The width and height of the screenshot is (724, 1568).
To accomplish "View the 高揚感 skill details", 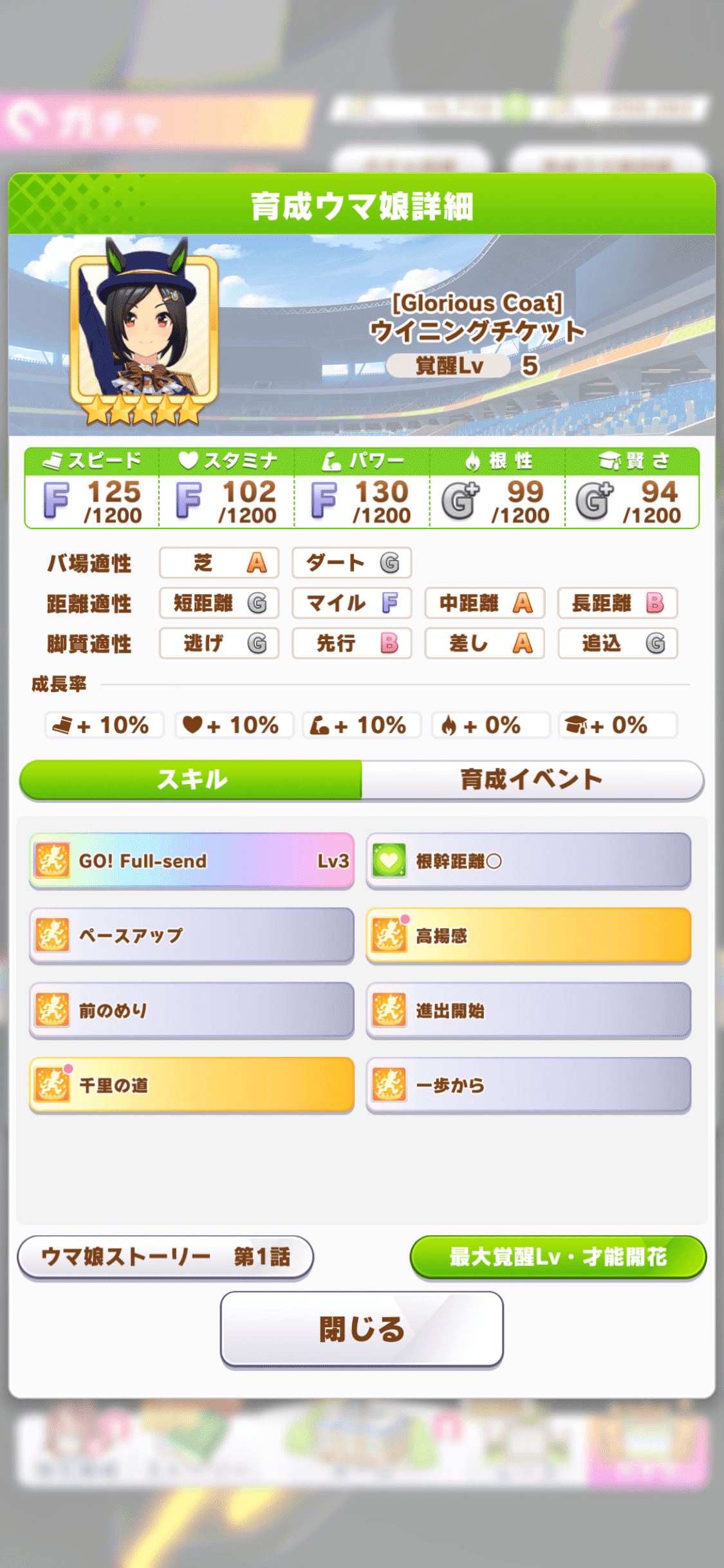I will click(x=528, y=935).
